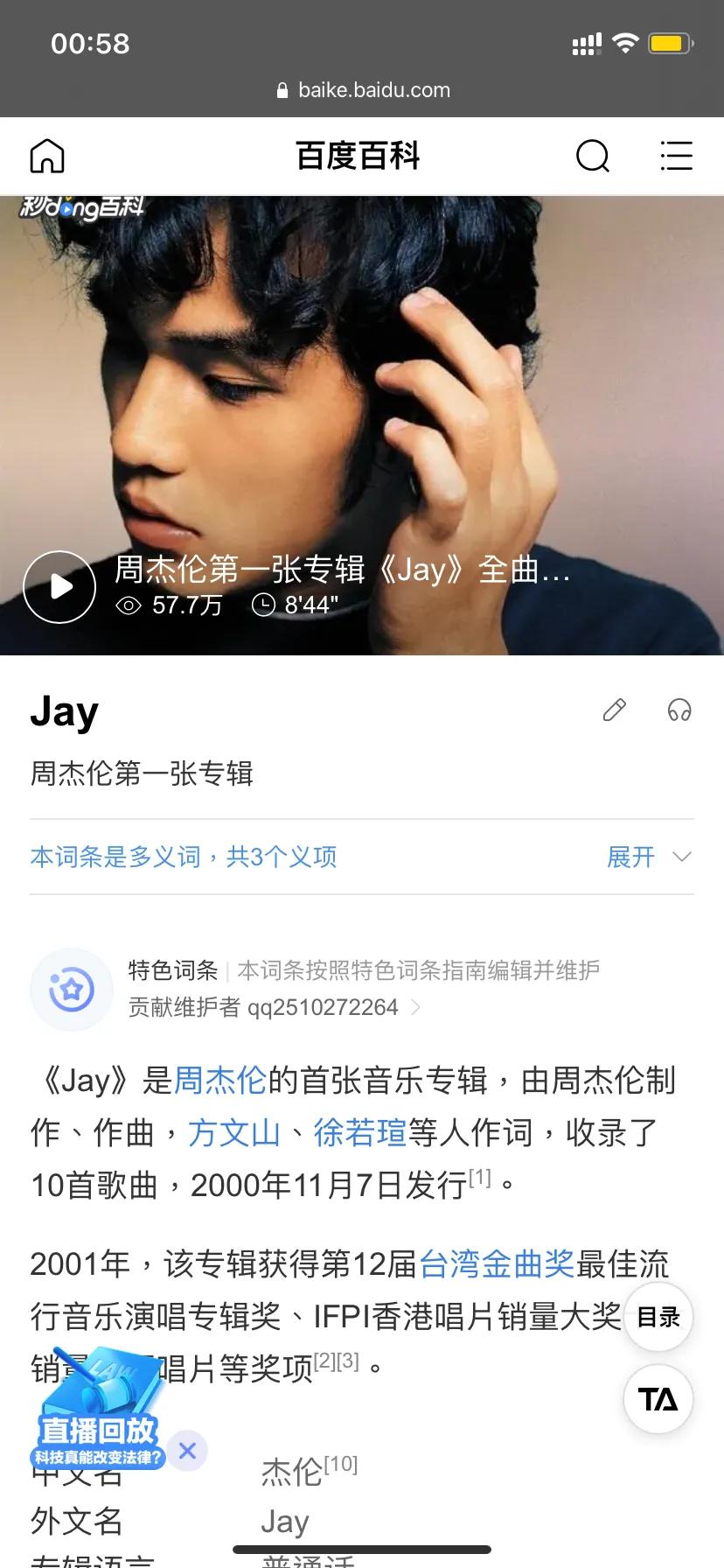
Task: Open the 直播回放 promo banner
Action: point(100,1410)
